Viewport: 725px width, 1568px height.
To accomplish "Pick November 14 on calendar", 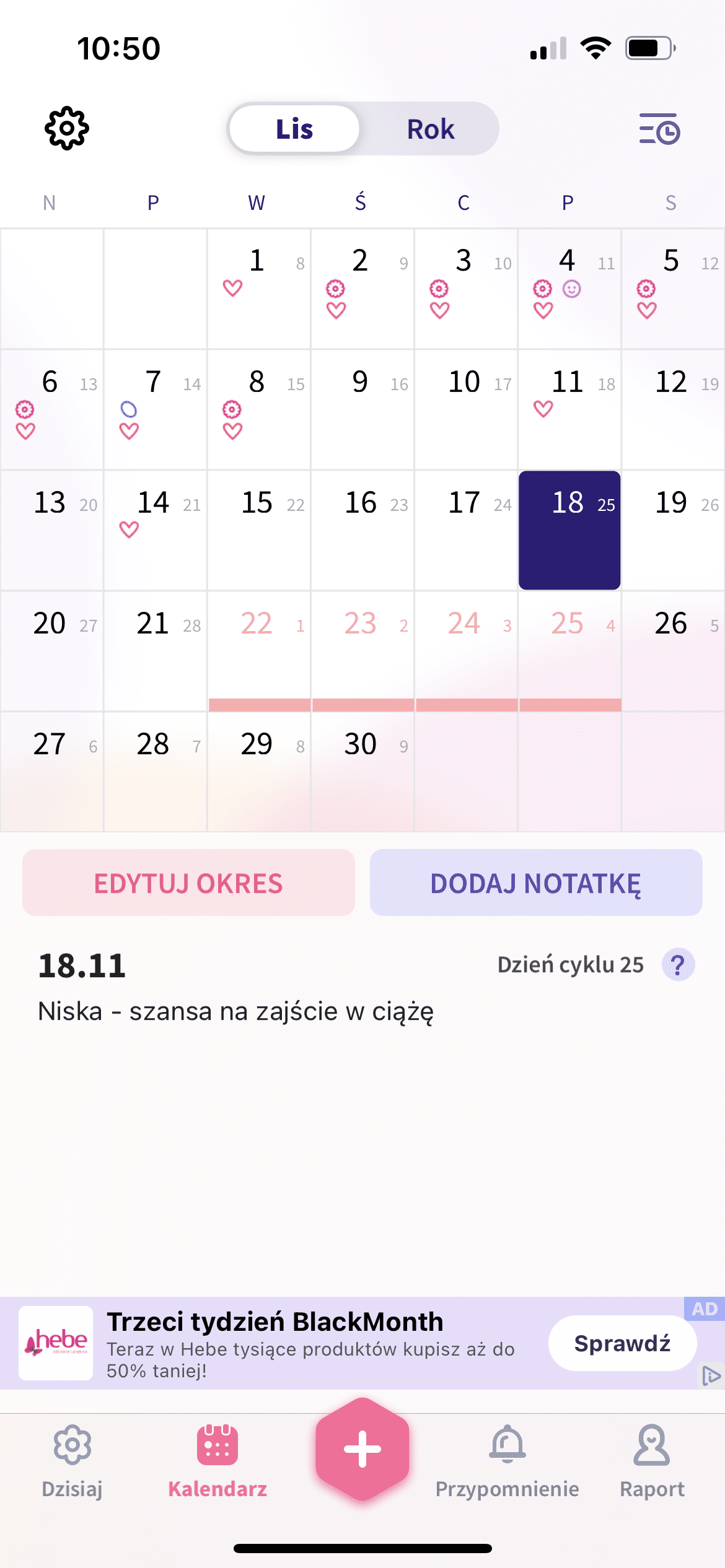I will point(155,529).
